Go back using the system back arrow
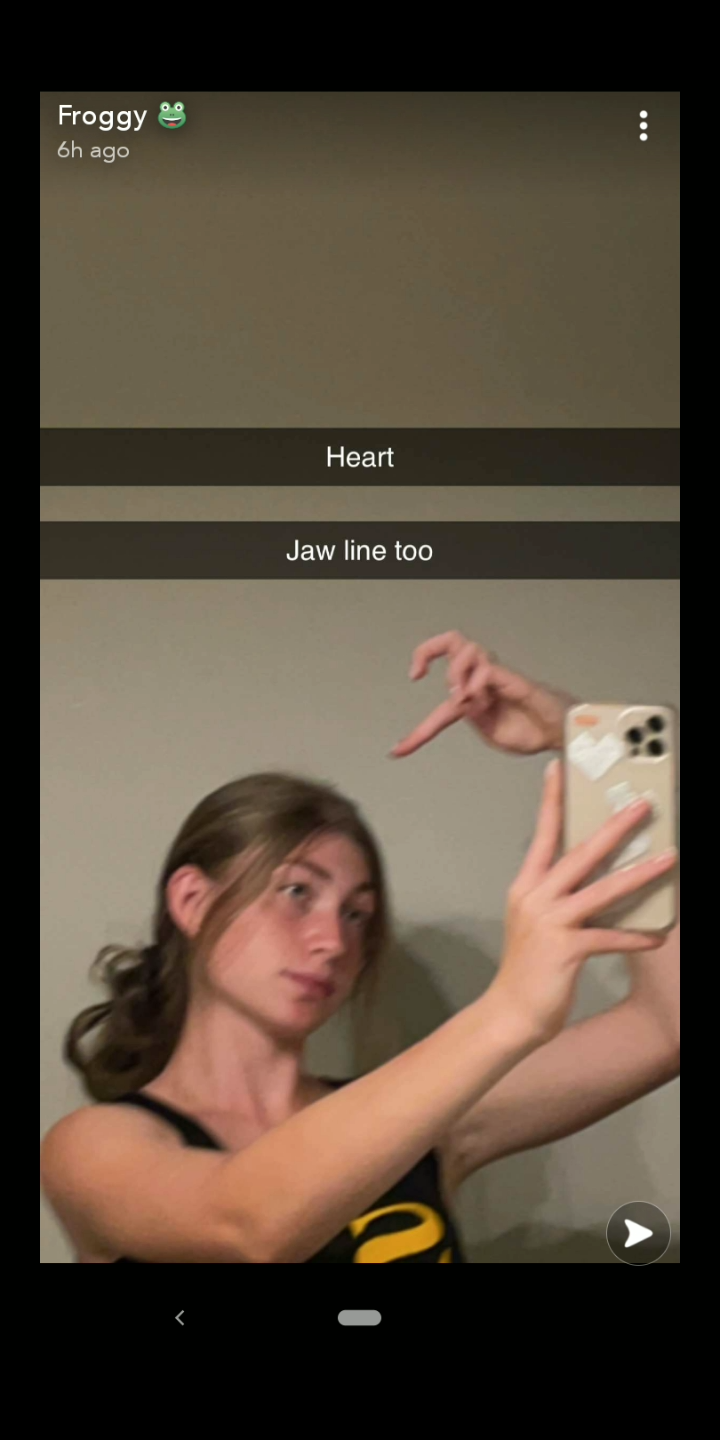Image resolution: width=720 pixels, height=1440 pixels. tap(180, 1318)
